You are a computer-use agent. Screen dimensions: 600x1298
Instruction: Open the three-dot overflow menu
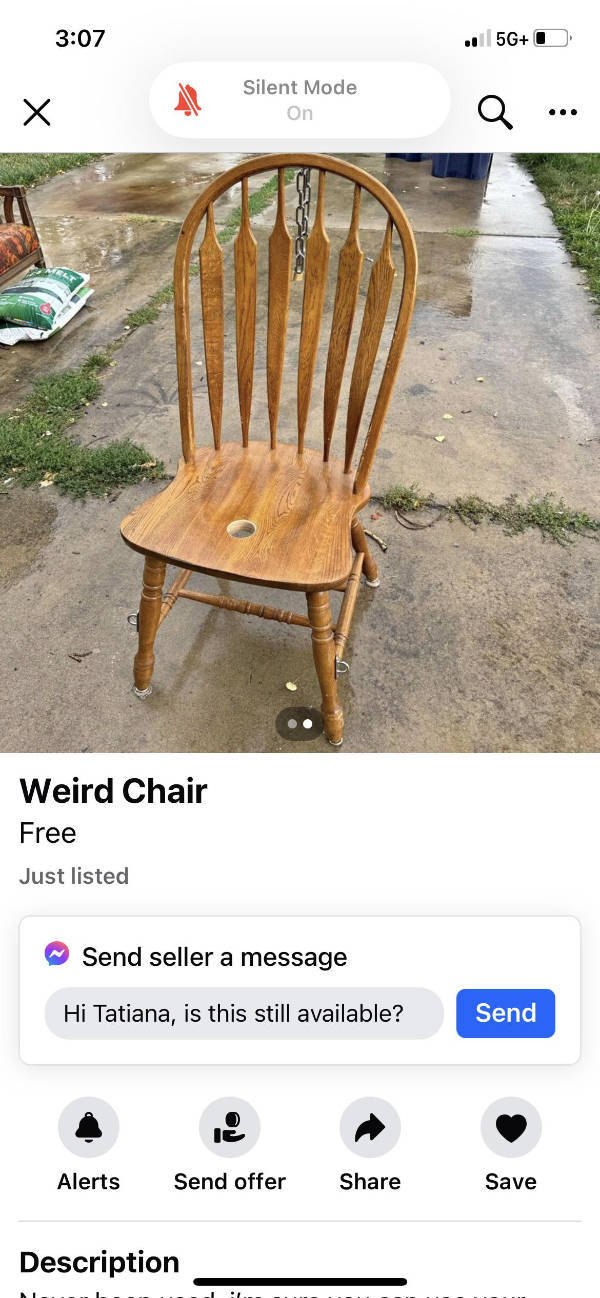click(563, 112)
